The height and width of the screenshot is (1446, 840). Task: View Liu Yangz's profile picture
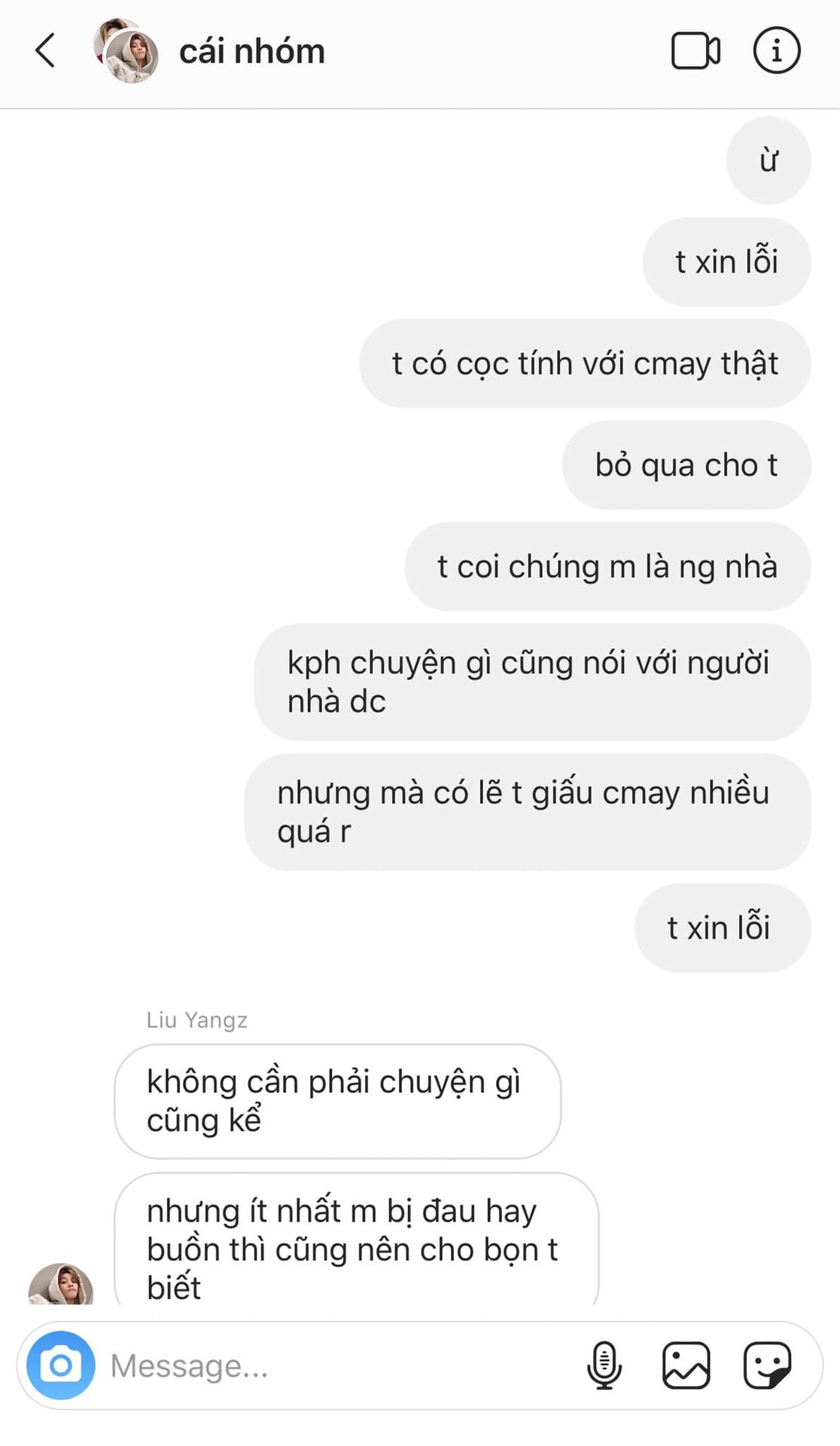coord(61,1285)
